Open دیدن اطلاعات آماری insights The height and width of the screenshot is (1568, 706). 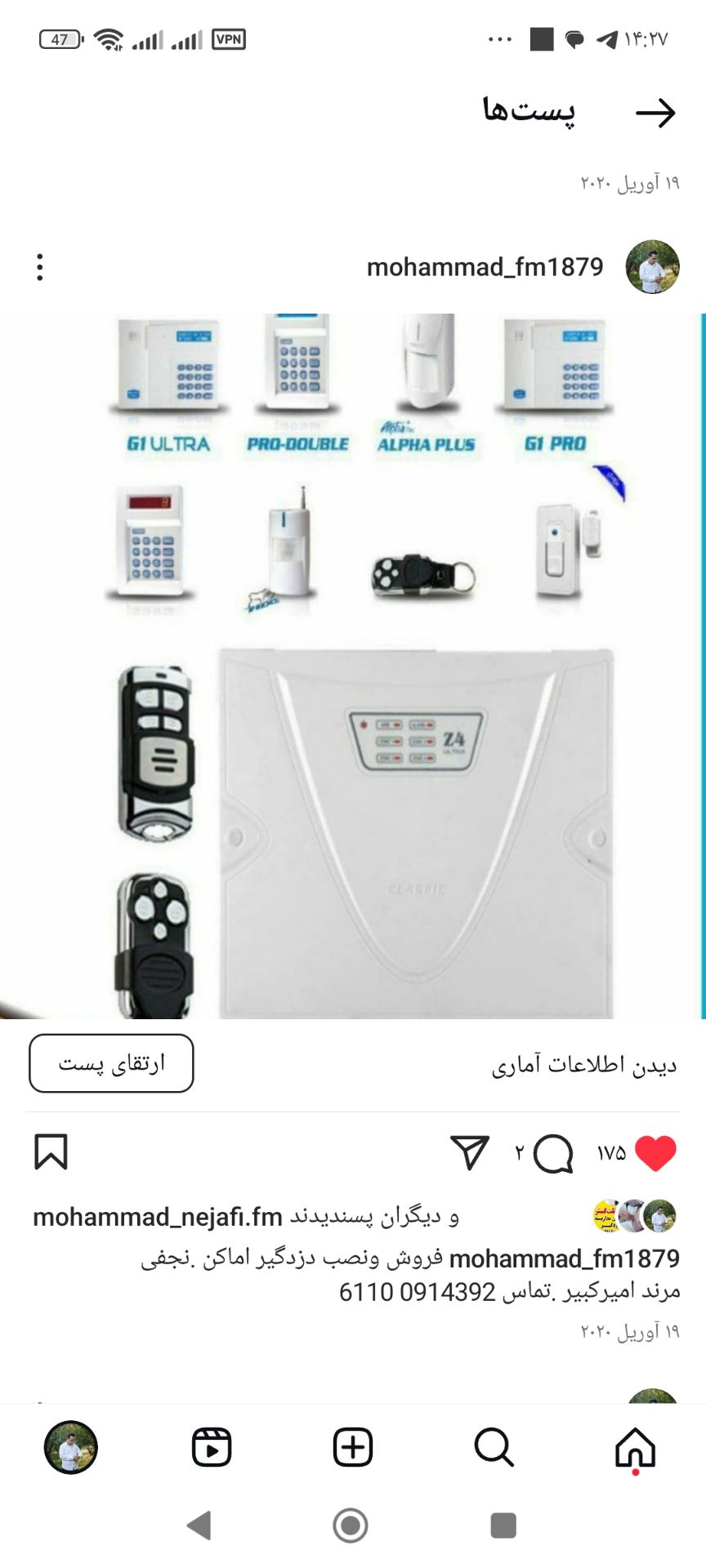pyautogui.click(x=584, y=1065)
